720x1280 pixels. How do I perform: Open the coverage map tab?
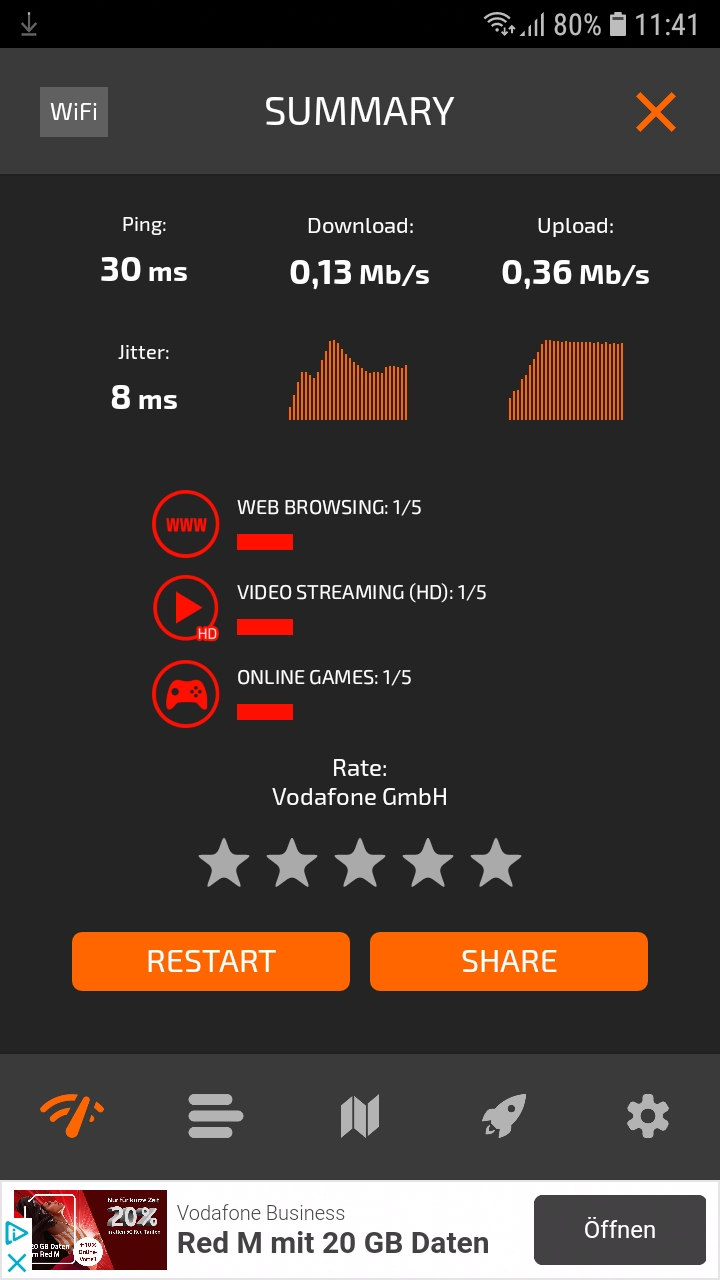360,1116
